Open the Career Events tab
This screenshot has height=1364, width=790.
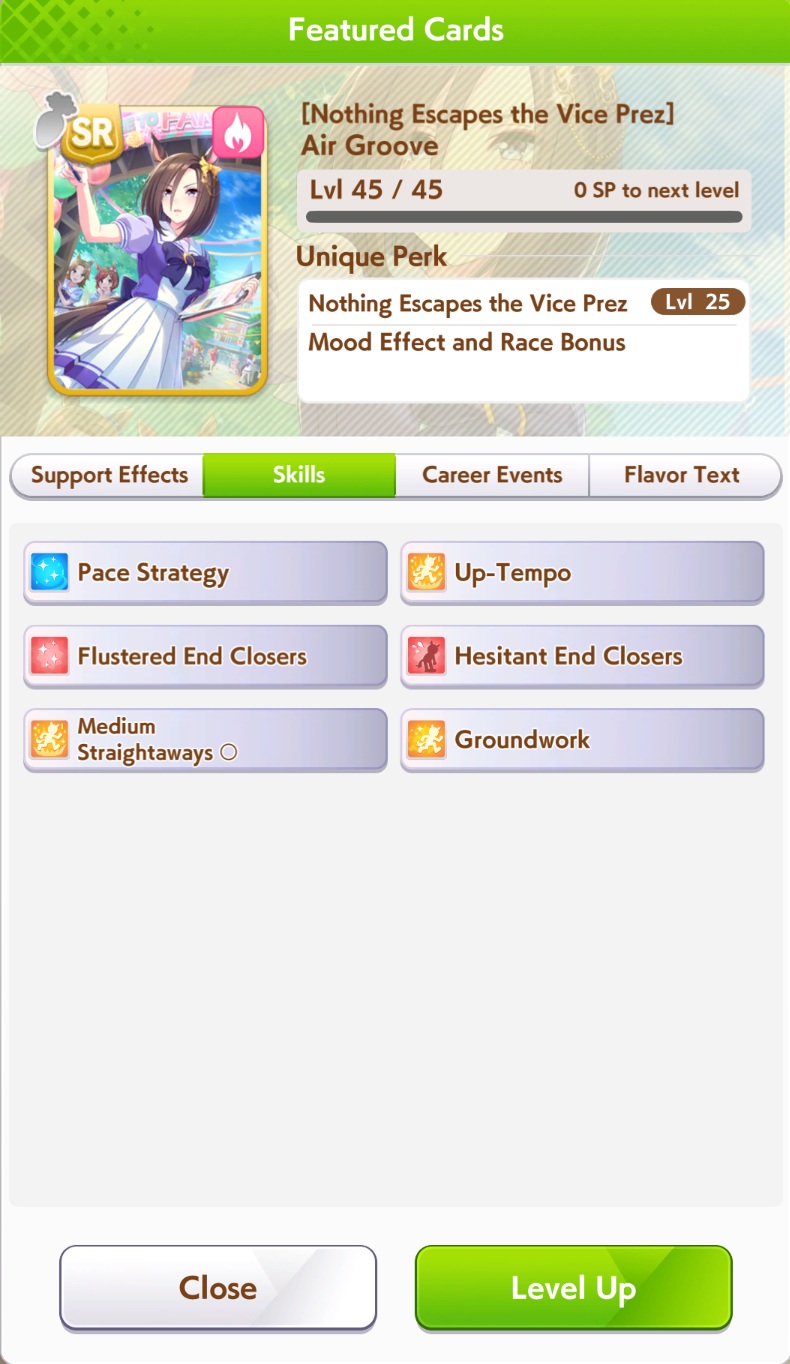(x=492, y=475)
